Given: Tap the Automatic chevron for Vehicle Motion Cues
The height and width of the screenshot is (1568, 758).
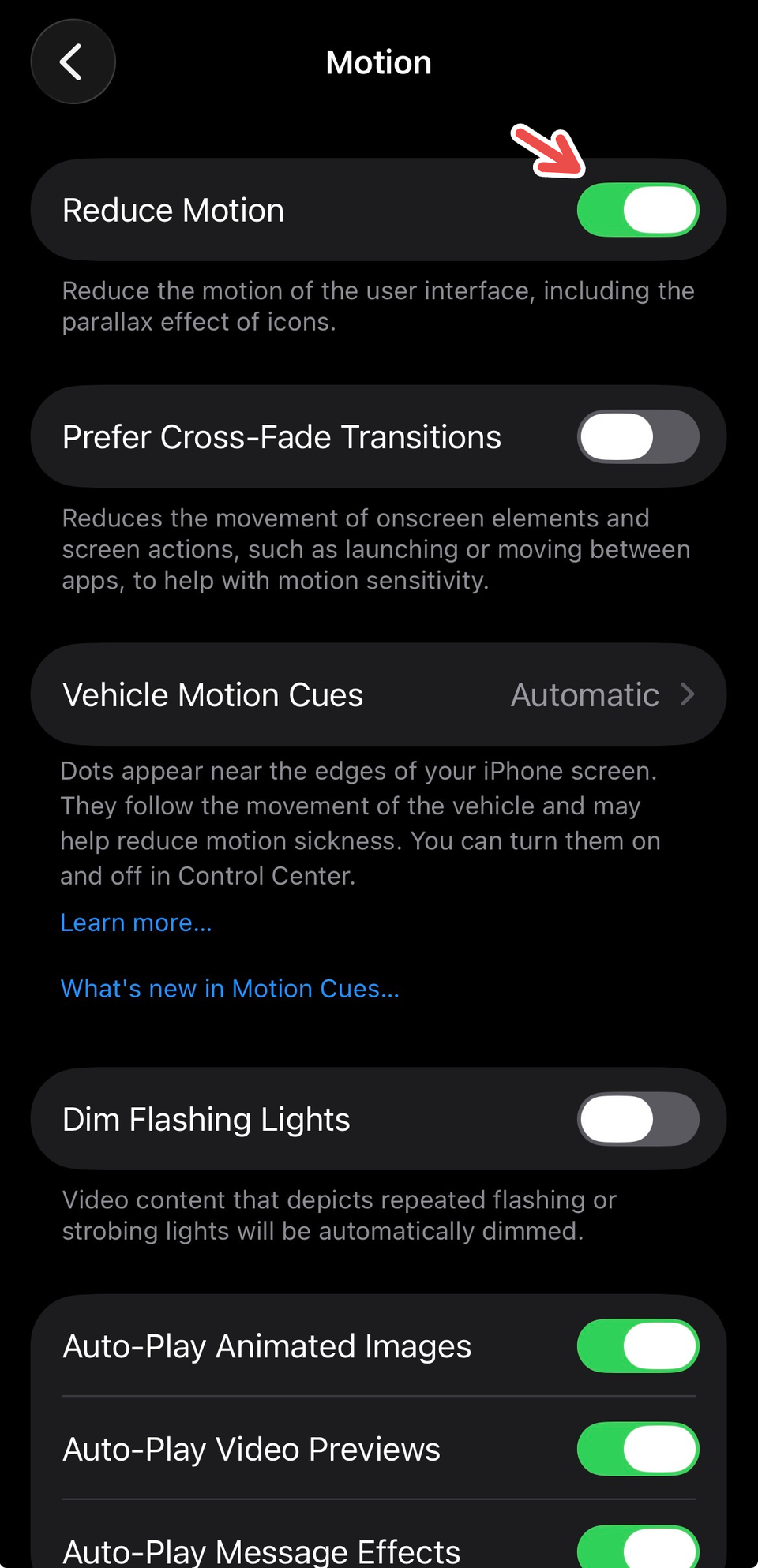Looking at the screenshot, I should [x=688, y=694].
